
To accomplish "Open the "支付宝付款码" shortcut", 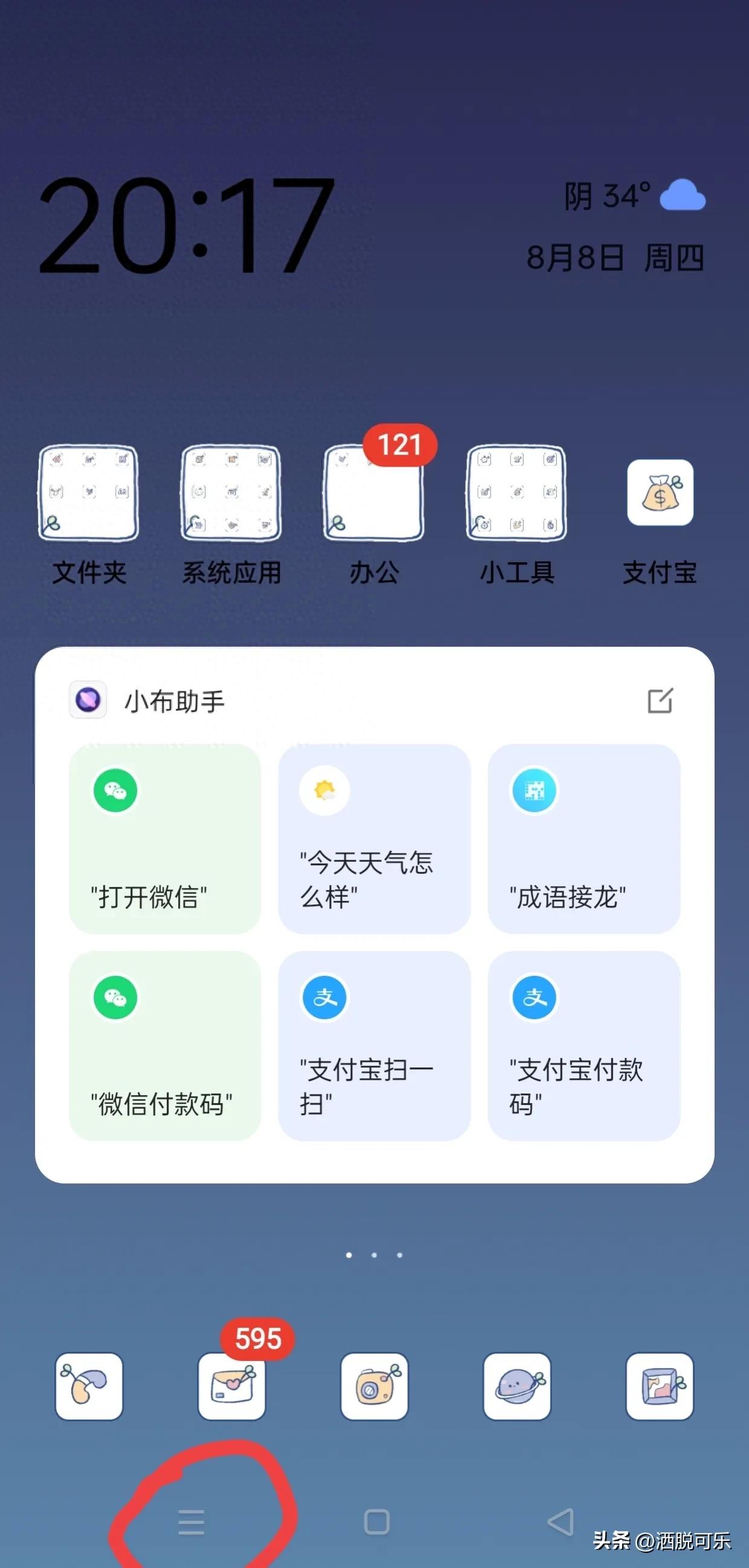I will coord(584,1046).
